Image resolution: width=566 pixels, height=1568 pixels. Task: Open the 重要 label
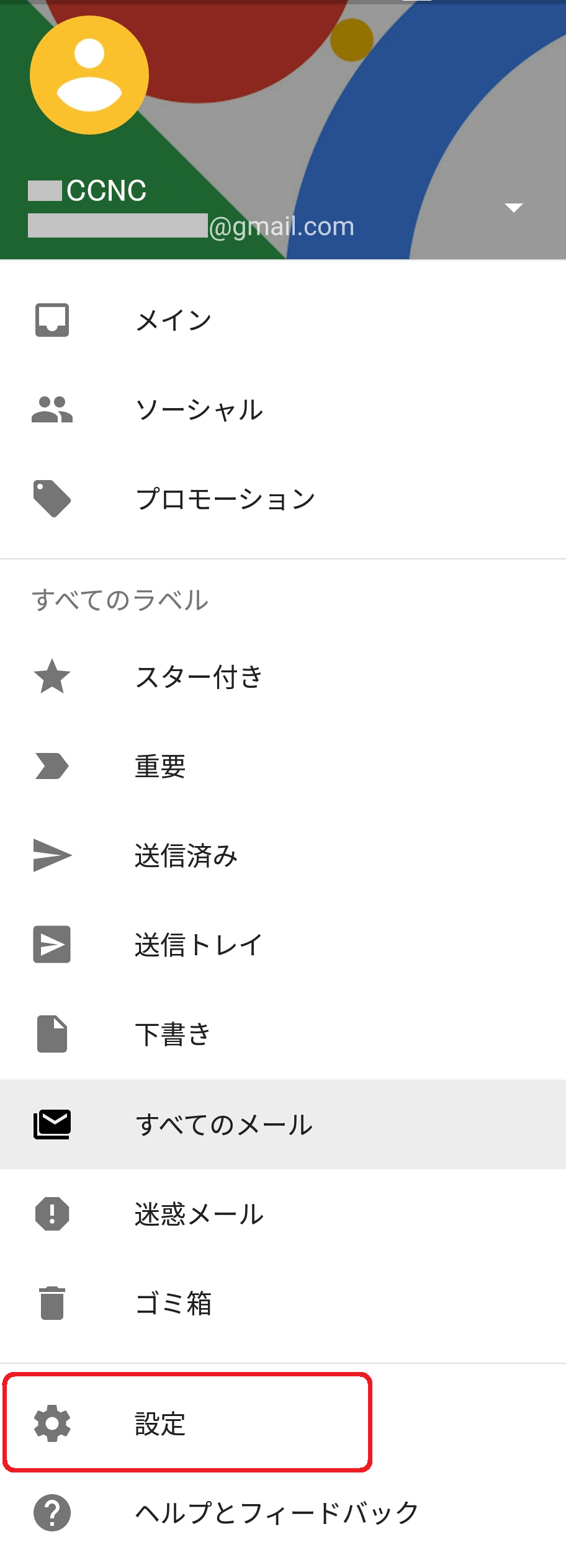160,767
